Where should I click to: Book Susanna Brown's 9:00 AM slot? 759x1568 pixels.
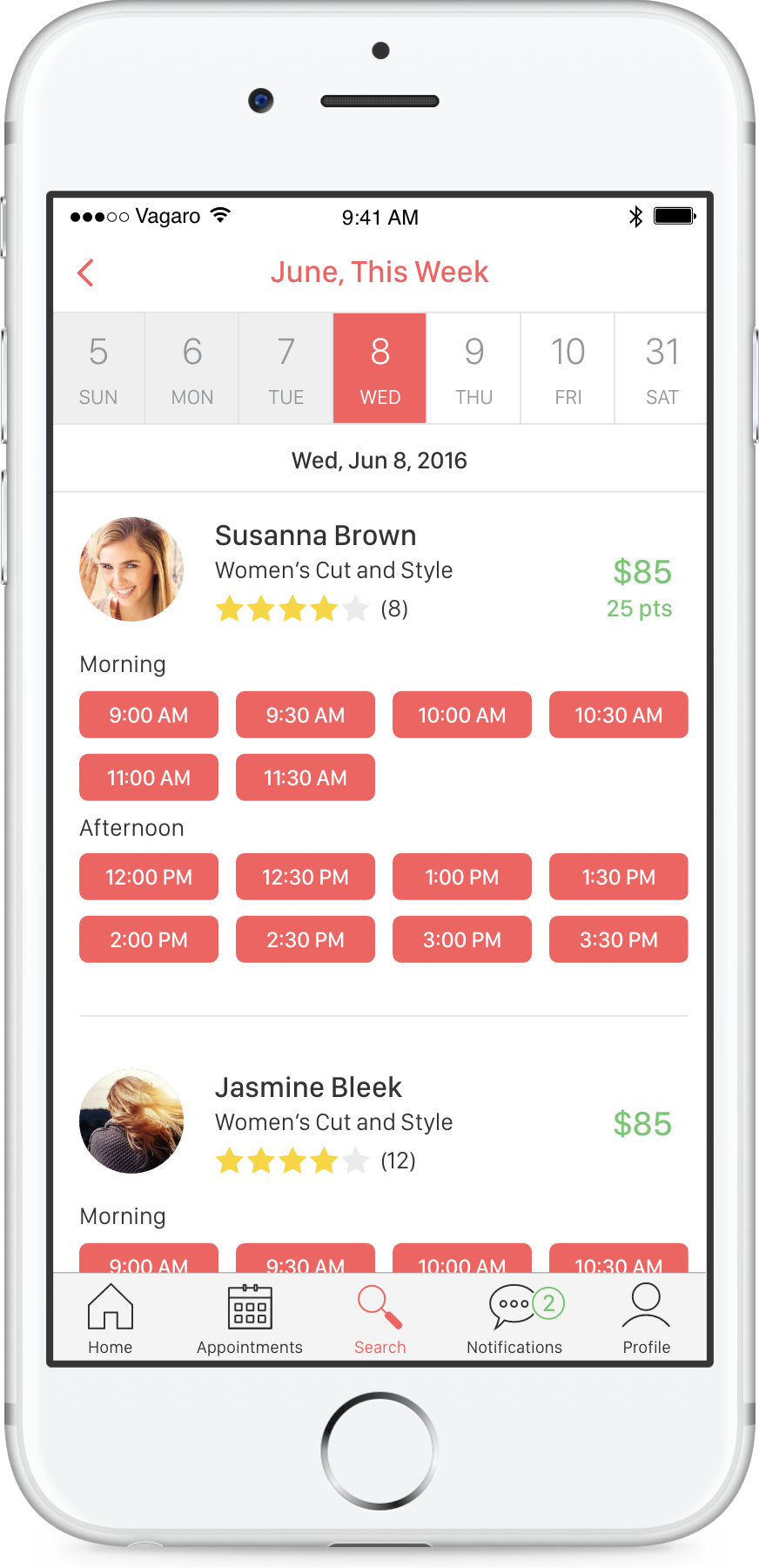(149, 715)
